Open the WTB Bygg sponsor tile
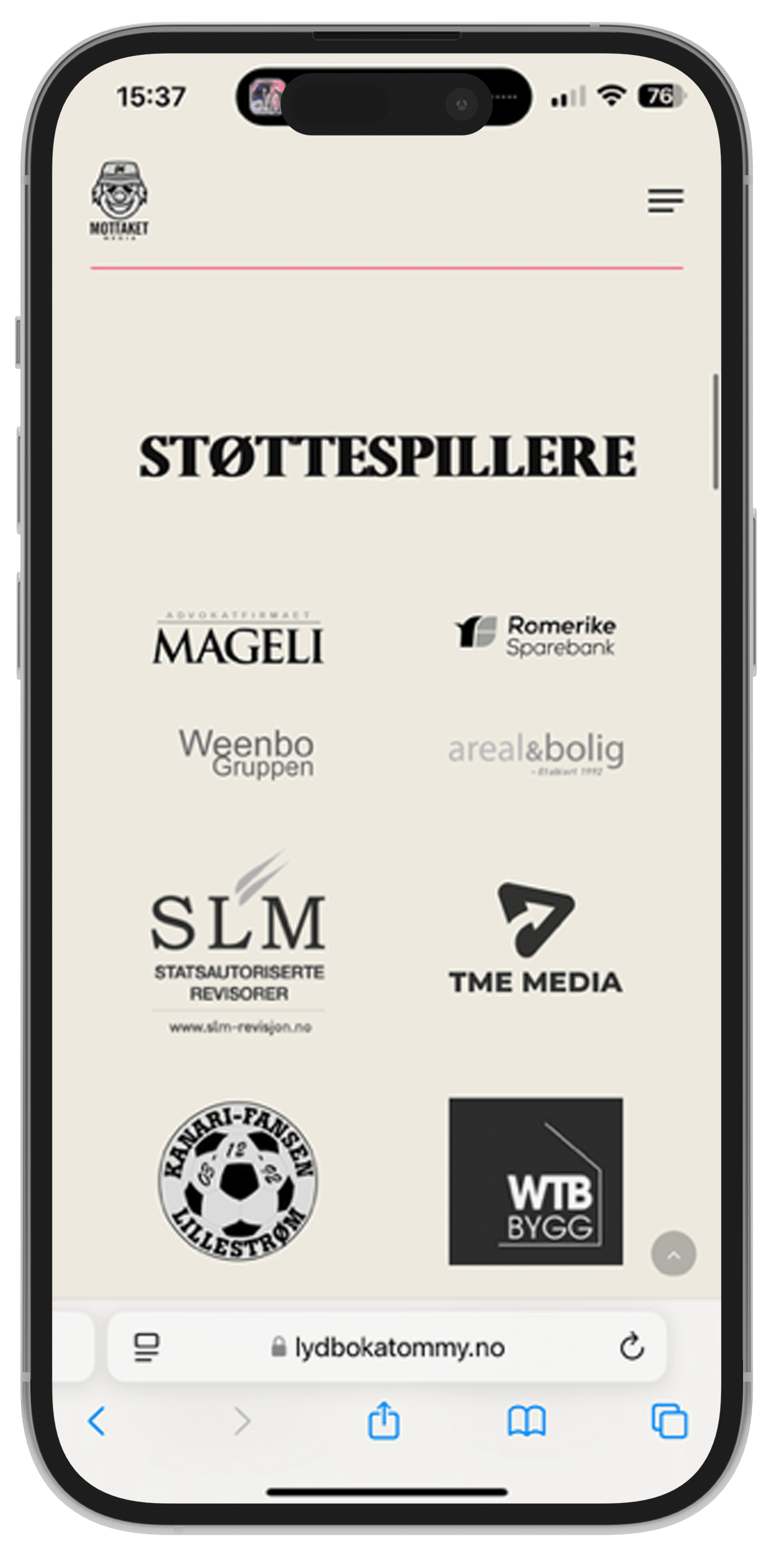The width and height of the screenshot is (784, 1555). tap(536, 1181)
